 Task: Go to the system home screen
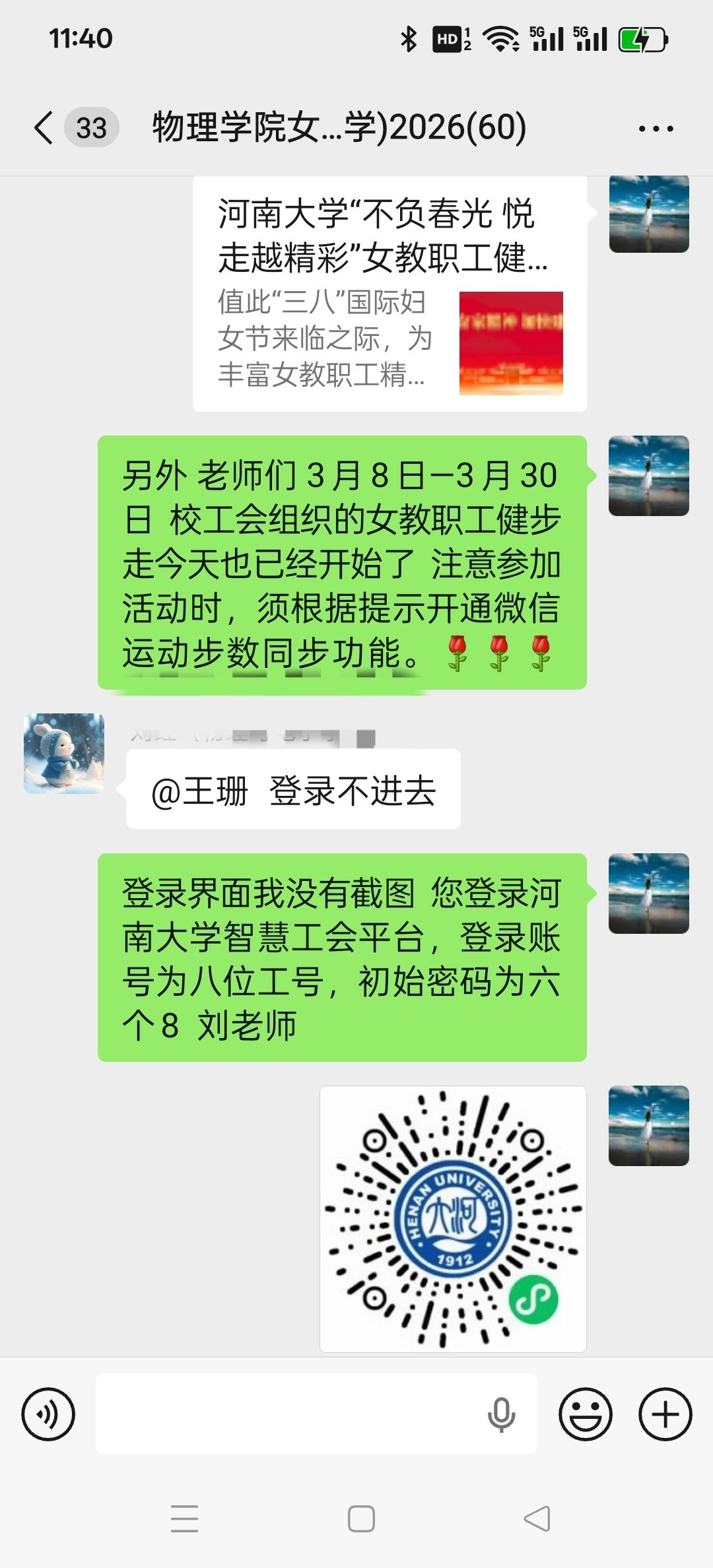click(361, 1519)
